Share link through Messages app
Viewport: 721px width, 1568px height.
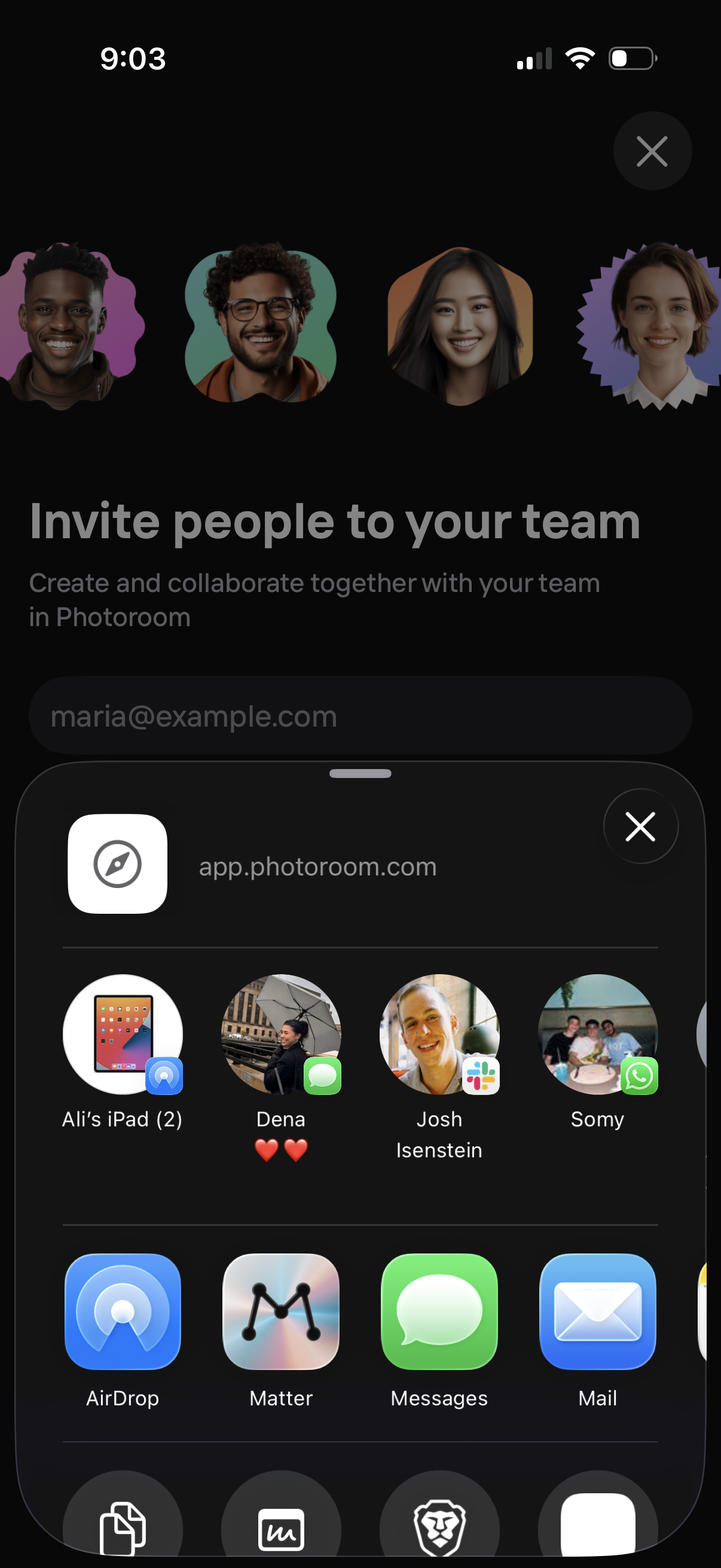439,1311
